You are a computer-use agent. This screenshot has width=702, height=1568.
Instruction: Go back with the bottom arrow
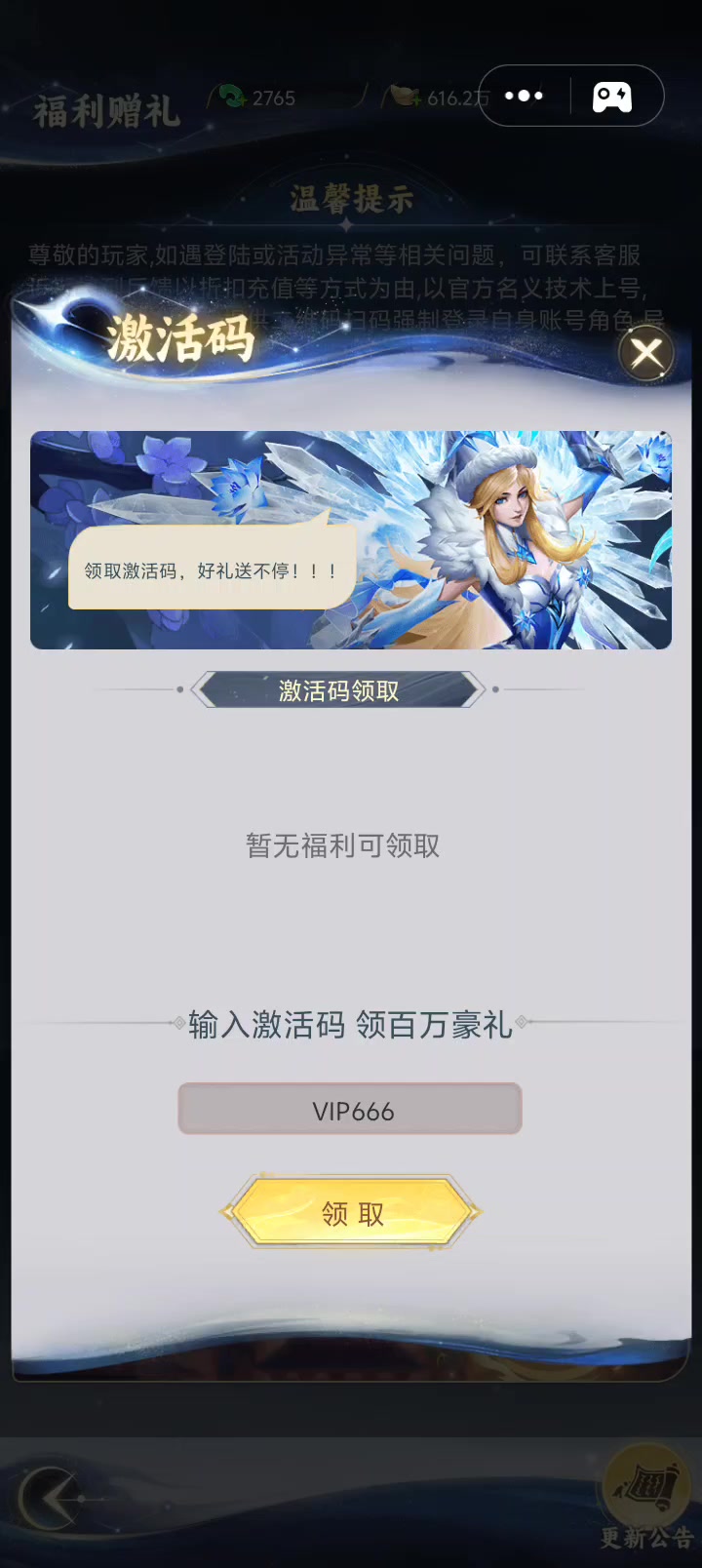(x=49, y=1497)
